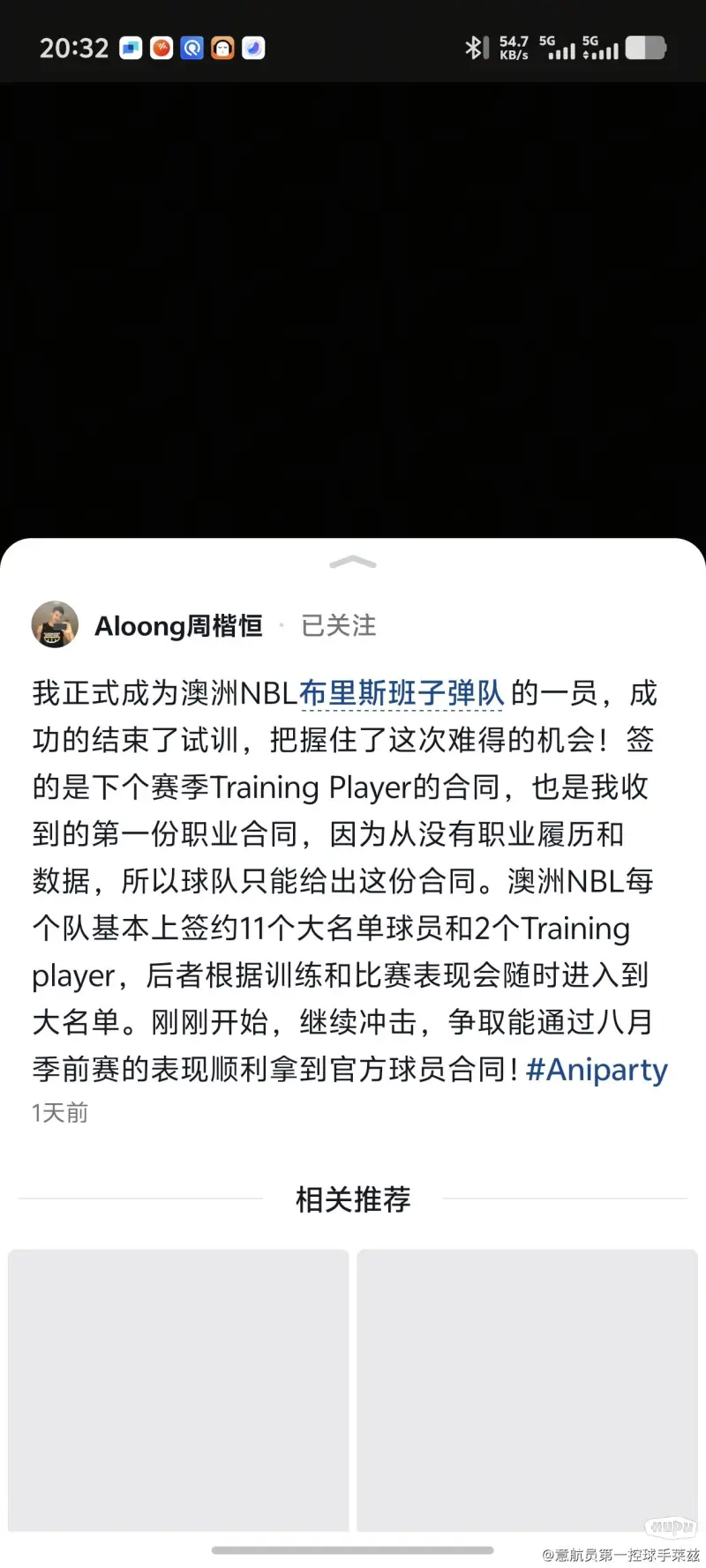Open the 布里斯班子弹队 link
Viewport: 706px width, 1568px height.
point(402,693)
